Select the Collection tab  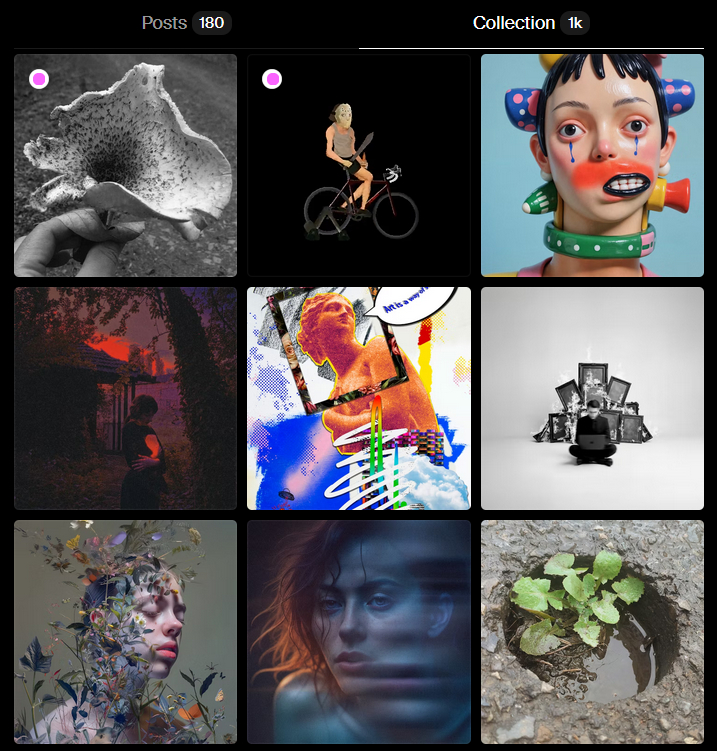click(530, 23)
